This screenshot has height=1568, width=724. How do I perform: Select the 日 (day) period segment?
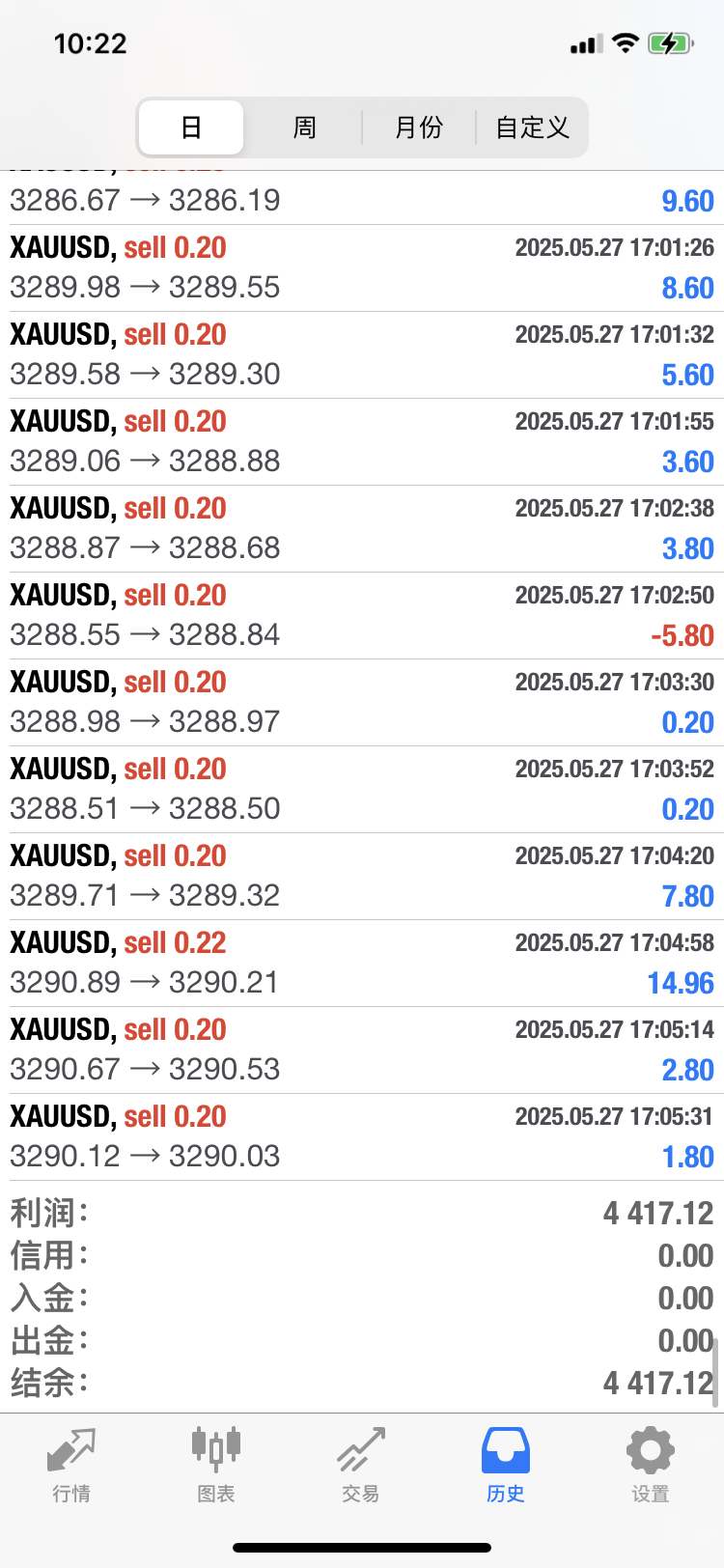click(x=191, y=127)
